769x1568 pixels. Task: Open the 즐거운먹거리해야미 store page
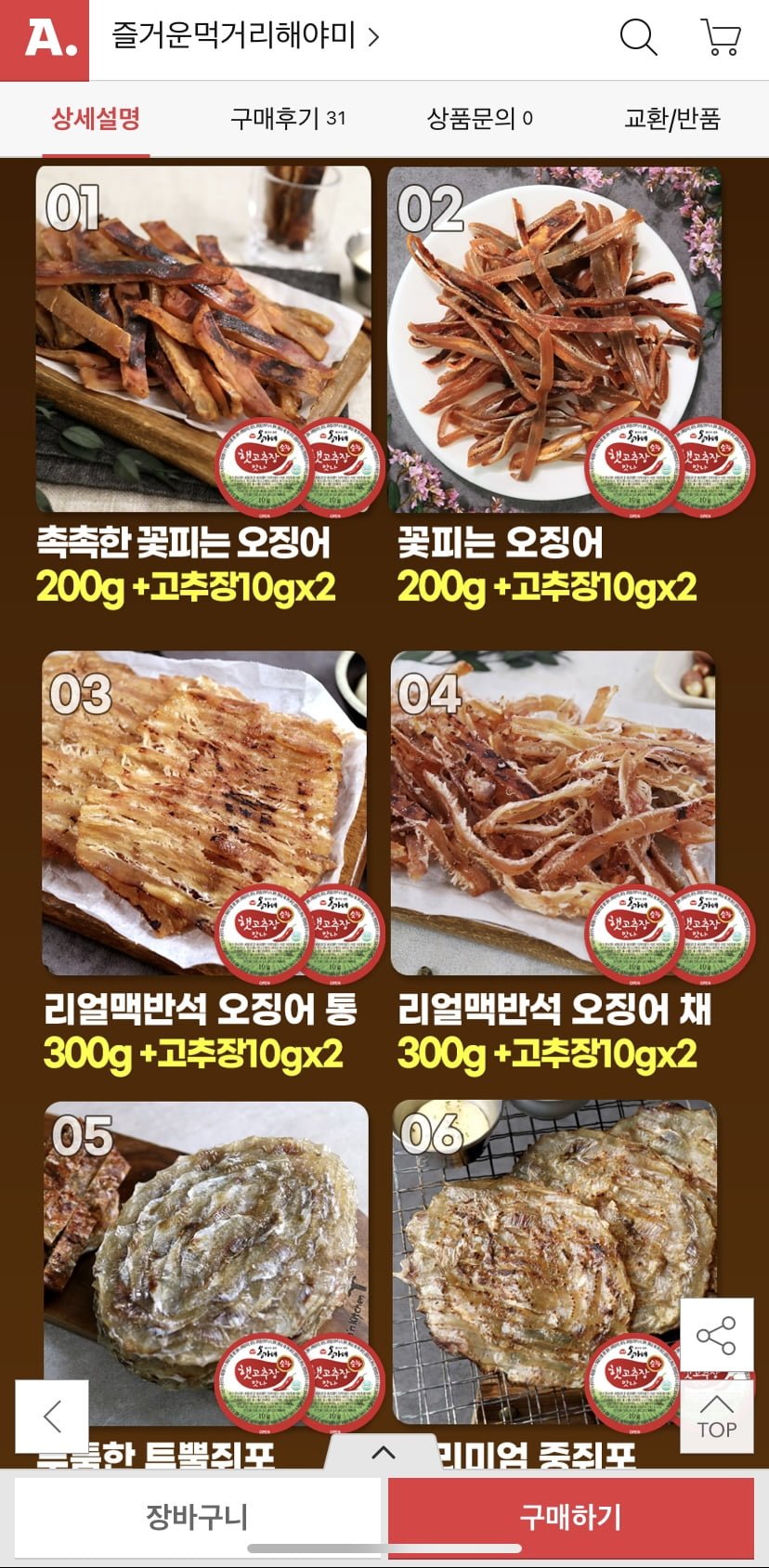click(245, 37)
